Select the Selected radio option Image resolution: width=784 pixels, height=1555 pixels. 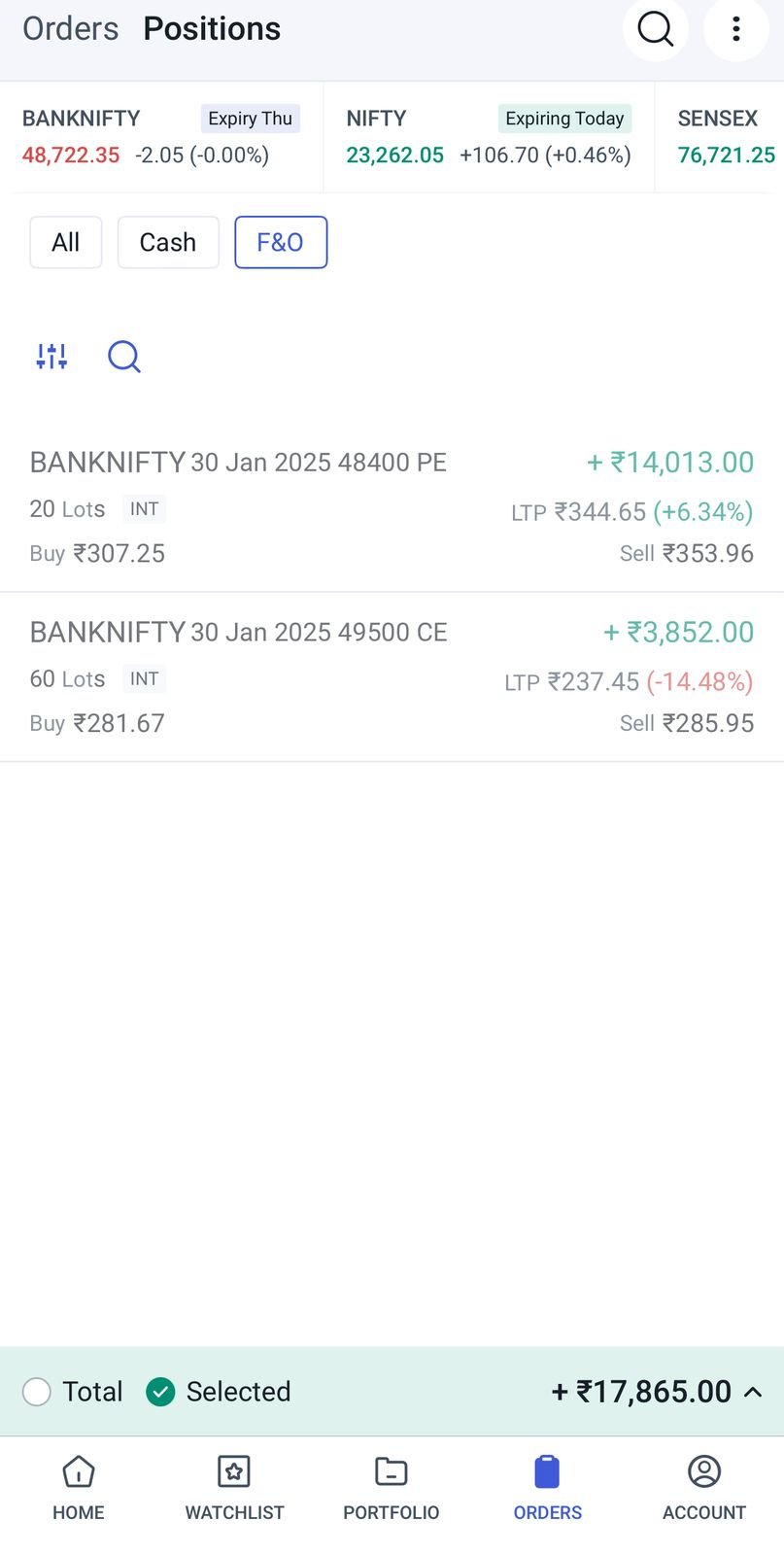tap(219, 1392)
